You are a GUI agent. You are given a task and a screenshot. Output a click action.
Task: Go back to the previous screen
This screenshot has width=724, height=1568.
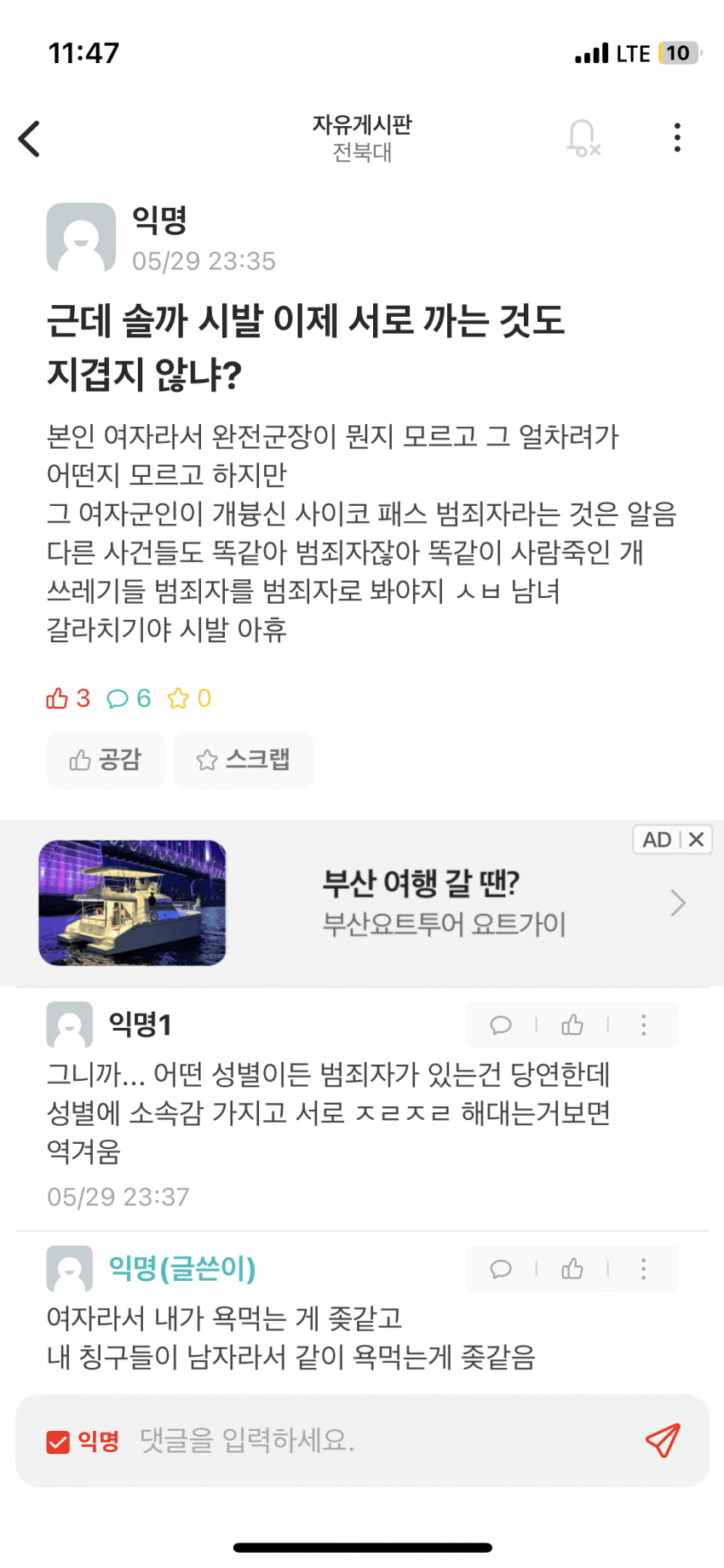(x=30, y=139)
